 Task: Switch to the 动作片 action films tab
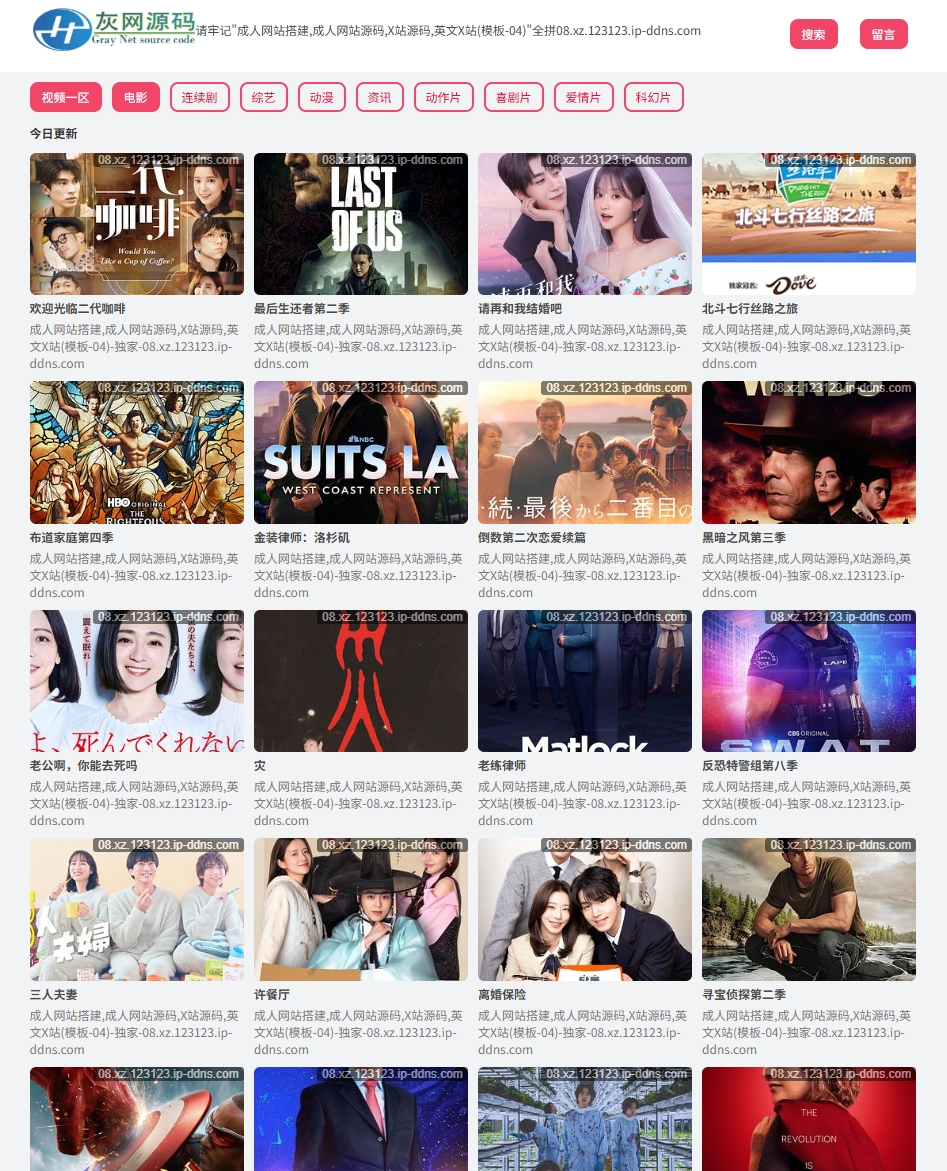(443, 97)
